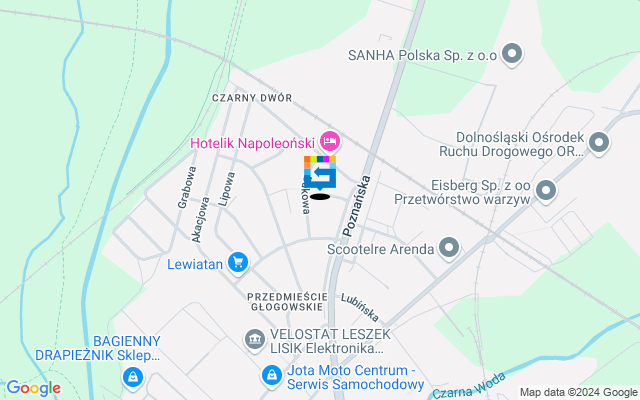This screenshot has height=400, width=640.
Task: Tap the Dolnośląski Ośrodek Ruchu Drogowego marker
Action: 600,143
